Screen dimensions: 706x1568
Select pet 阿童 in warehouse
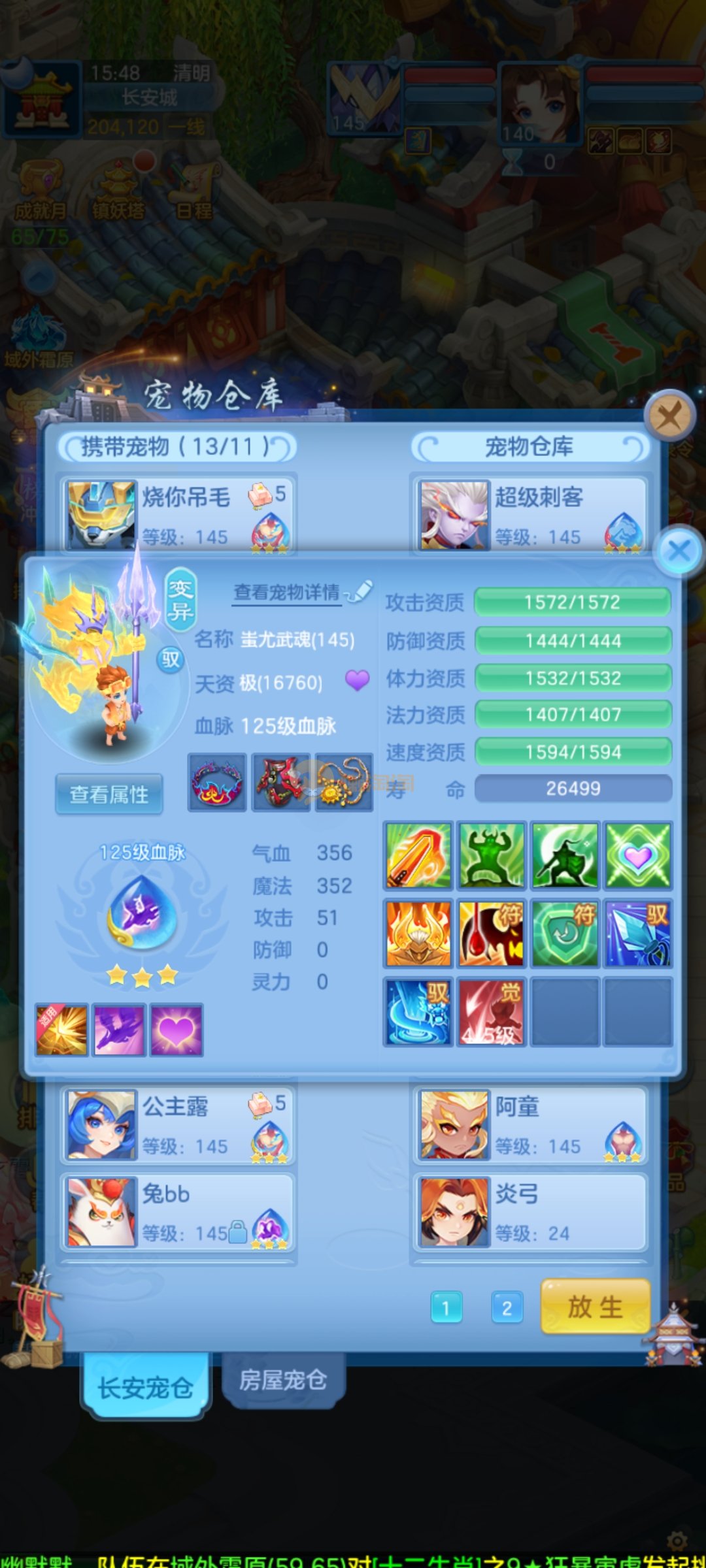point(531,1124)
